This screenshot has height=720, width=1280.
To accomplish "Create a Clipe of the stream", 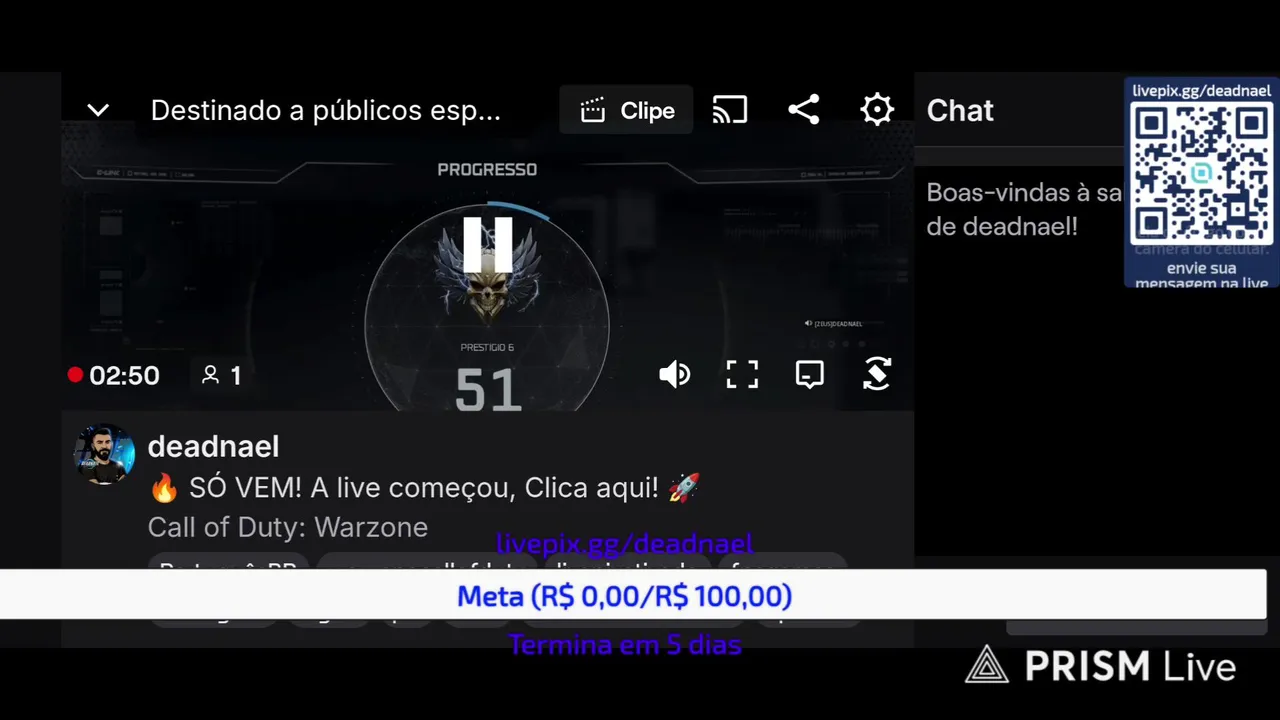I will (x=627, y=110).
